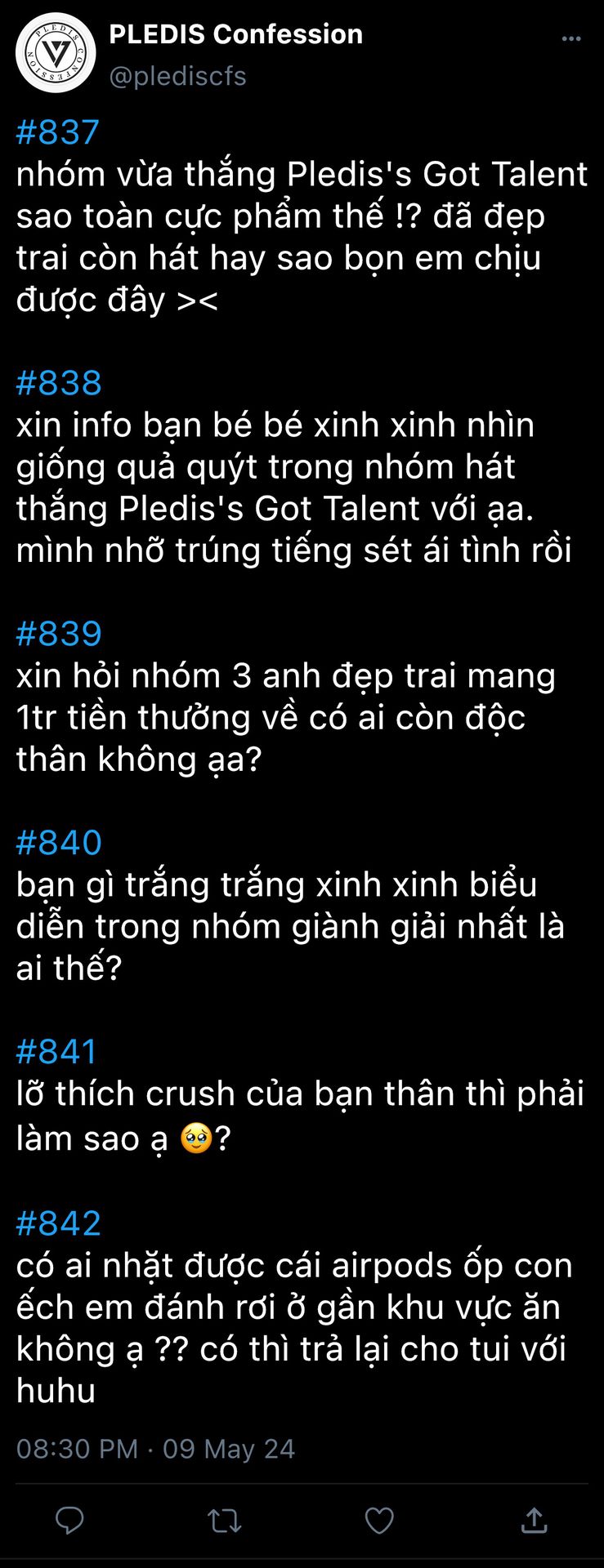
Task: Open the @plediscfs account handle
Action: (x=177, y=76)
